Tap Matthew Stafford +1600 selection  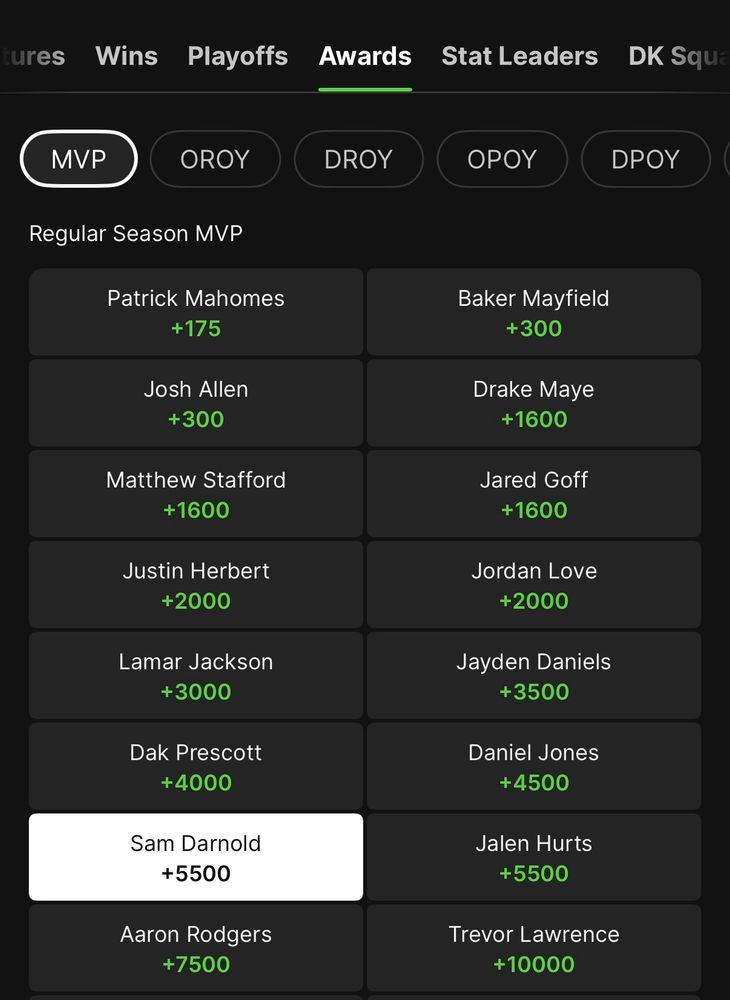click(196, 494)
